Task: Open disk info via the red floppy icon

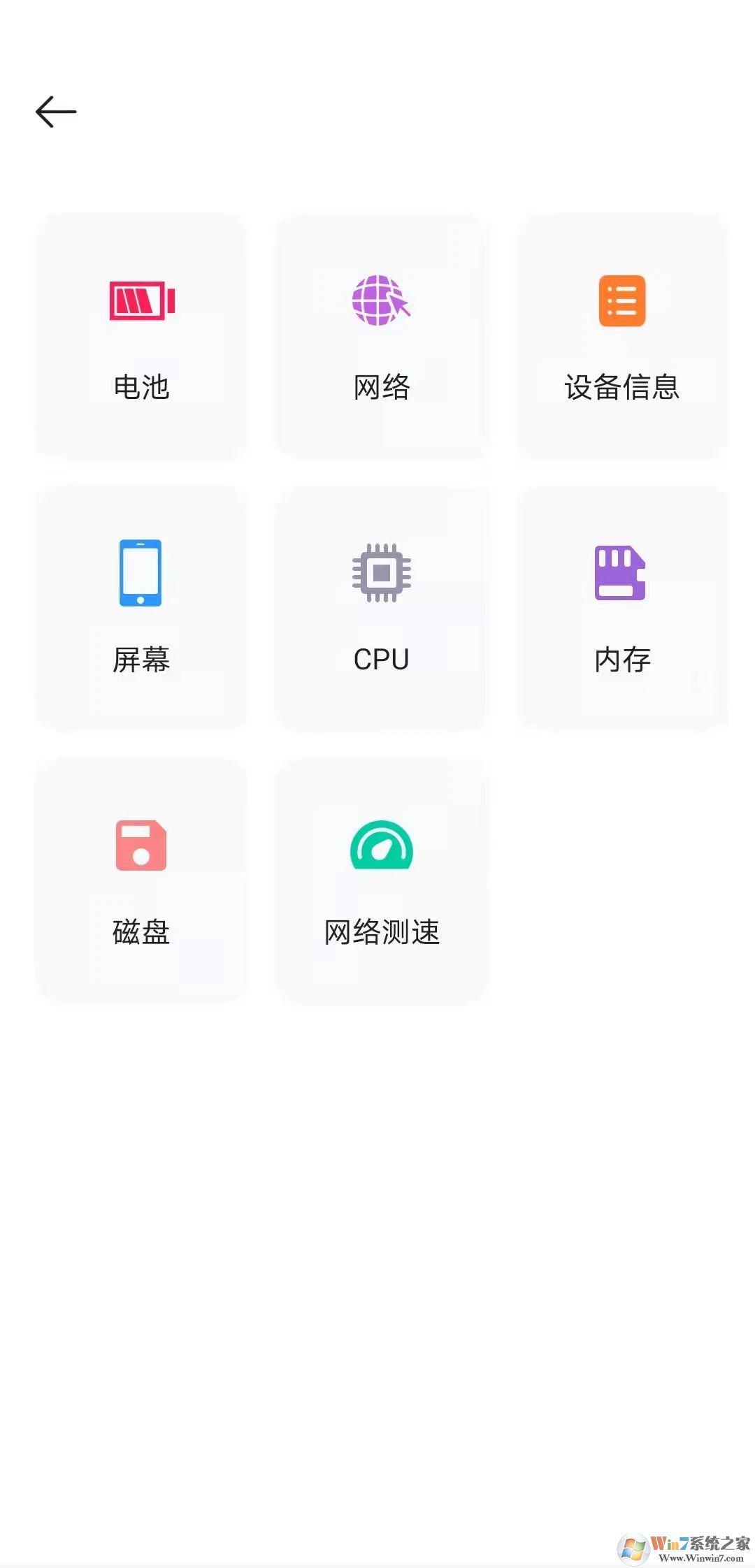Action: (x=139, y=843)
